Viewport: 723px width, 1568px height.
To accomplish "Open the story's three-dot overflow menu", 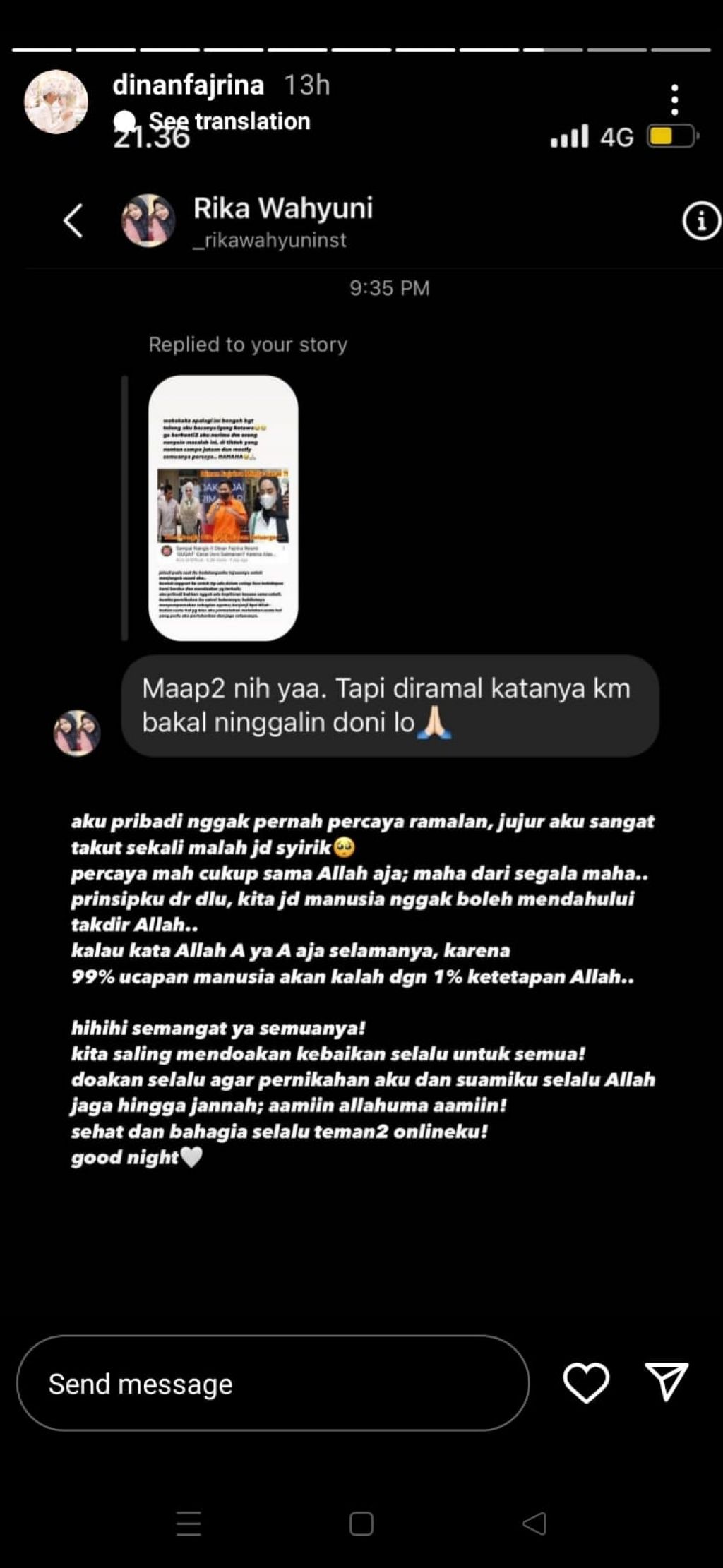I will [x=674, y=100].
